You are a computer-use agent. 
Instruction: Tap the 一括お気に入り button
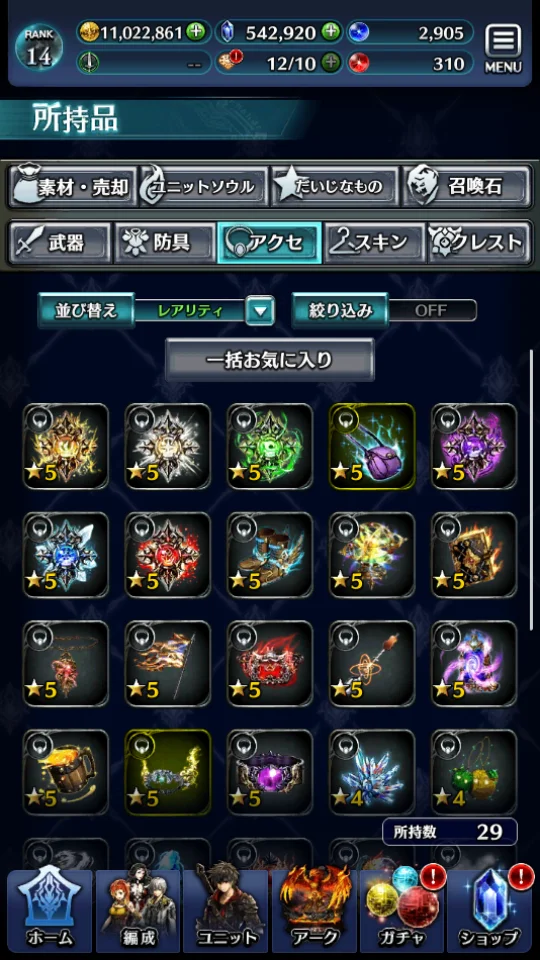(269, 360)
